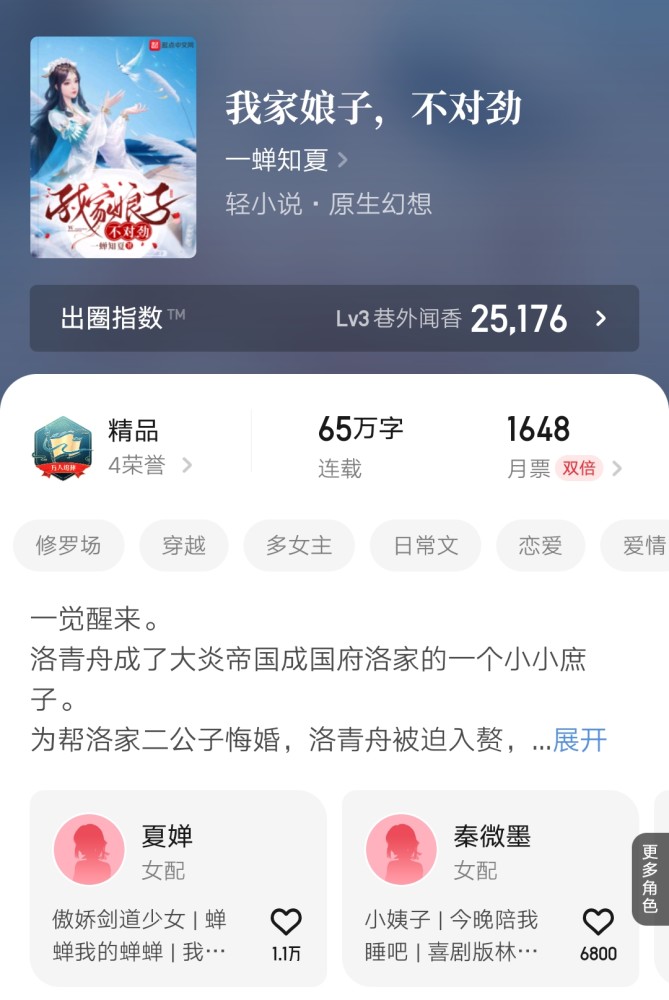Select the 多女主 tag chip
Viewport: 669px width, 1000px height.
[299, 546]
